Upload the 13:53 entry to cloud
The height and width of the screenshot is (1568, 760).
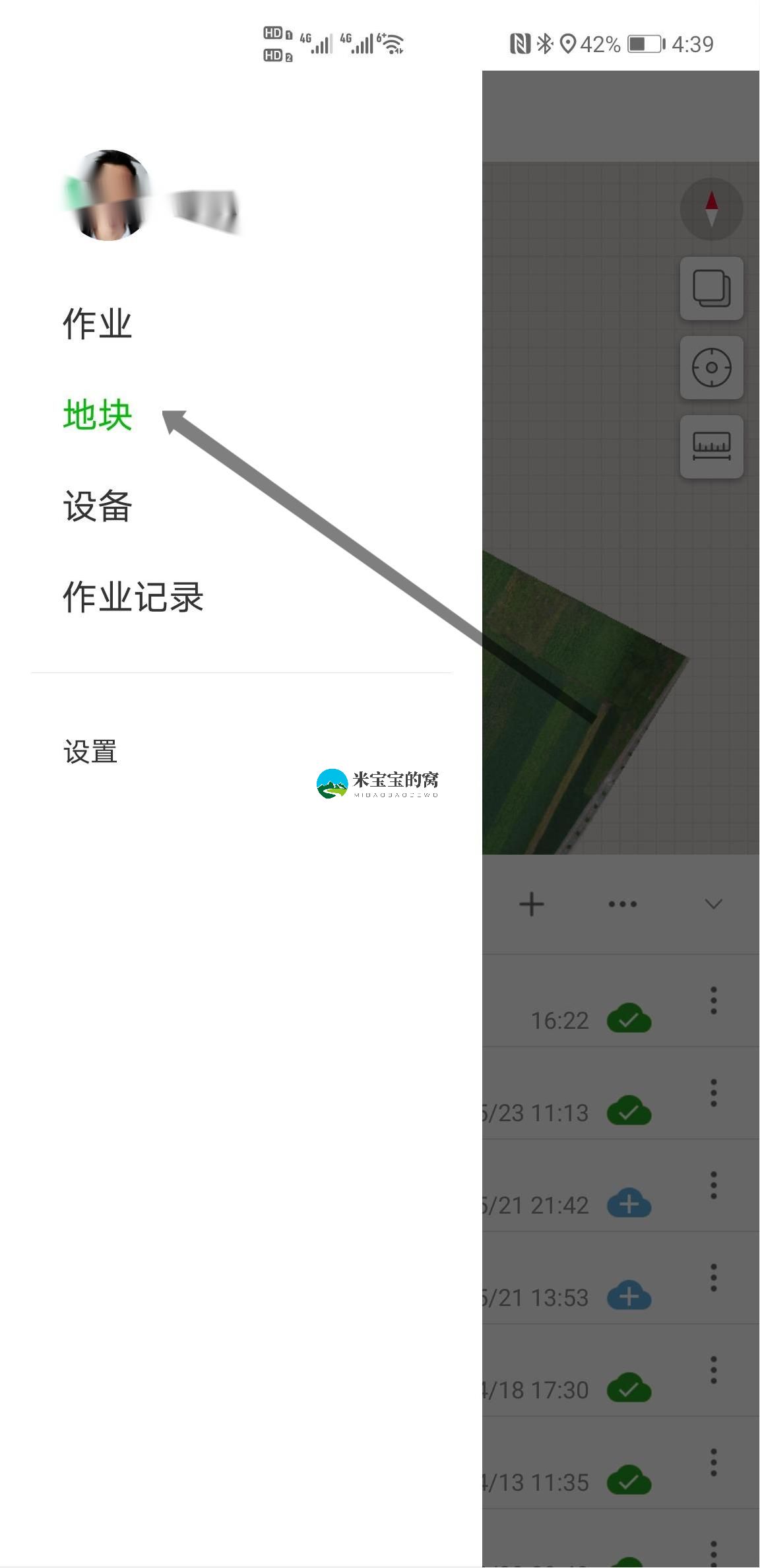[629, 1296]
